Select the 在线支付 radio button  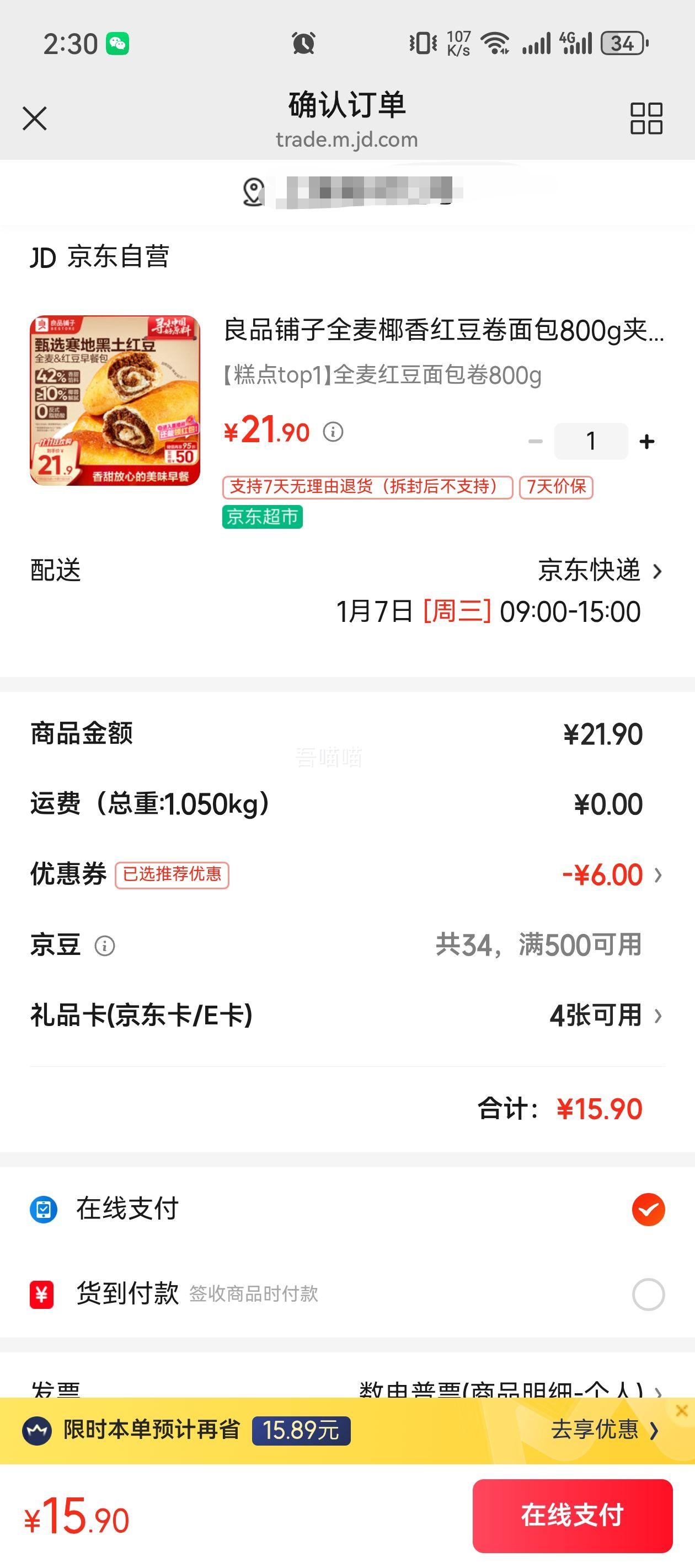click(x=649, y=1209)
